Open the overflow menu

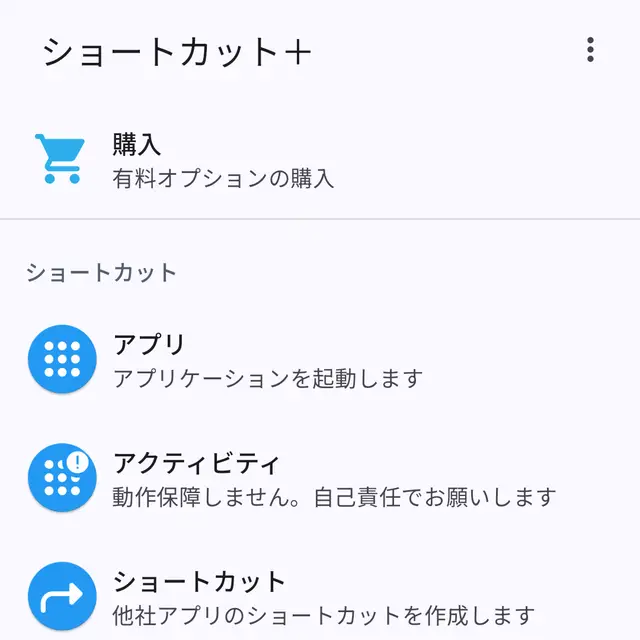[x=591, y=50]
